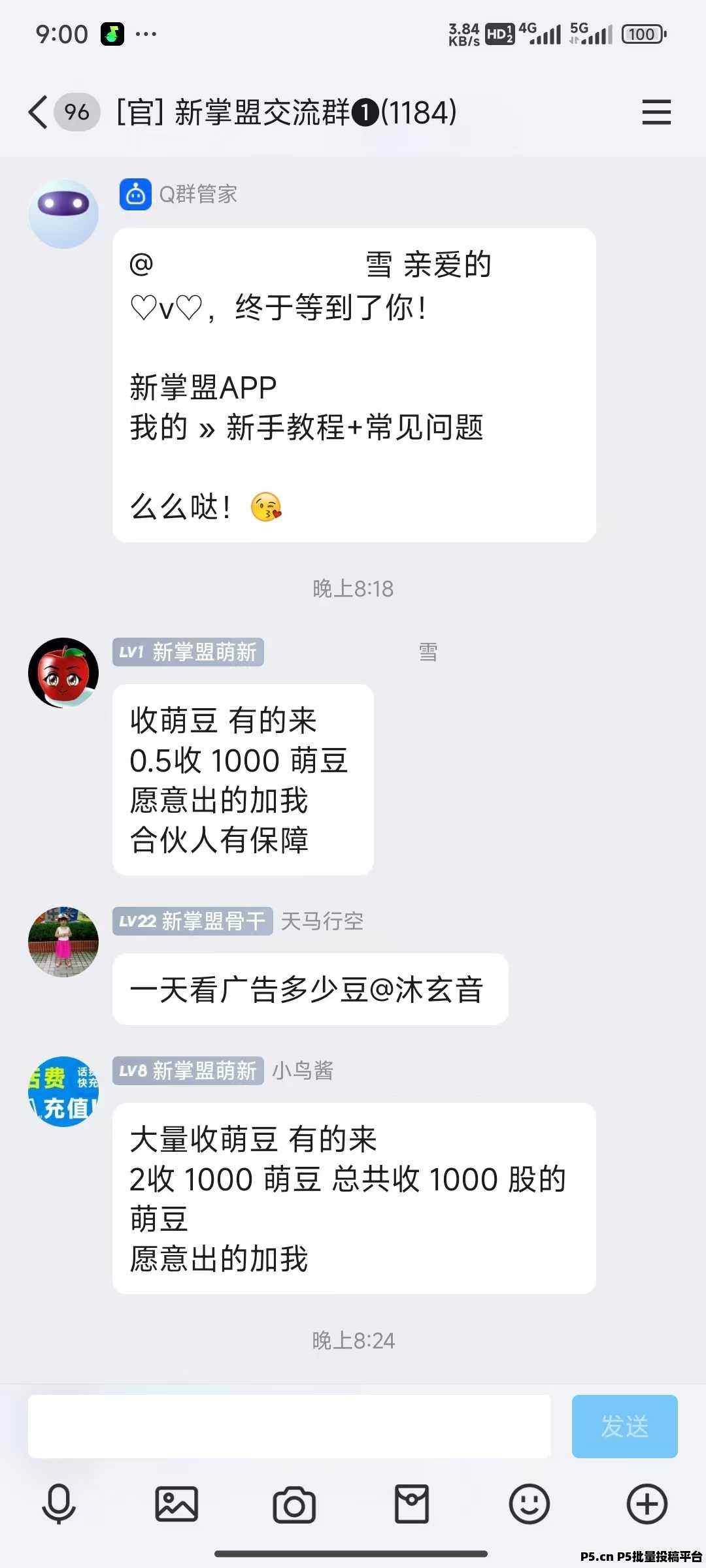This screenshot has height=1568, width=706.
Task: Open the red envelope icon
Action: 412,1504
